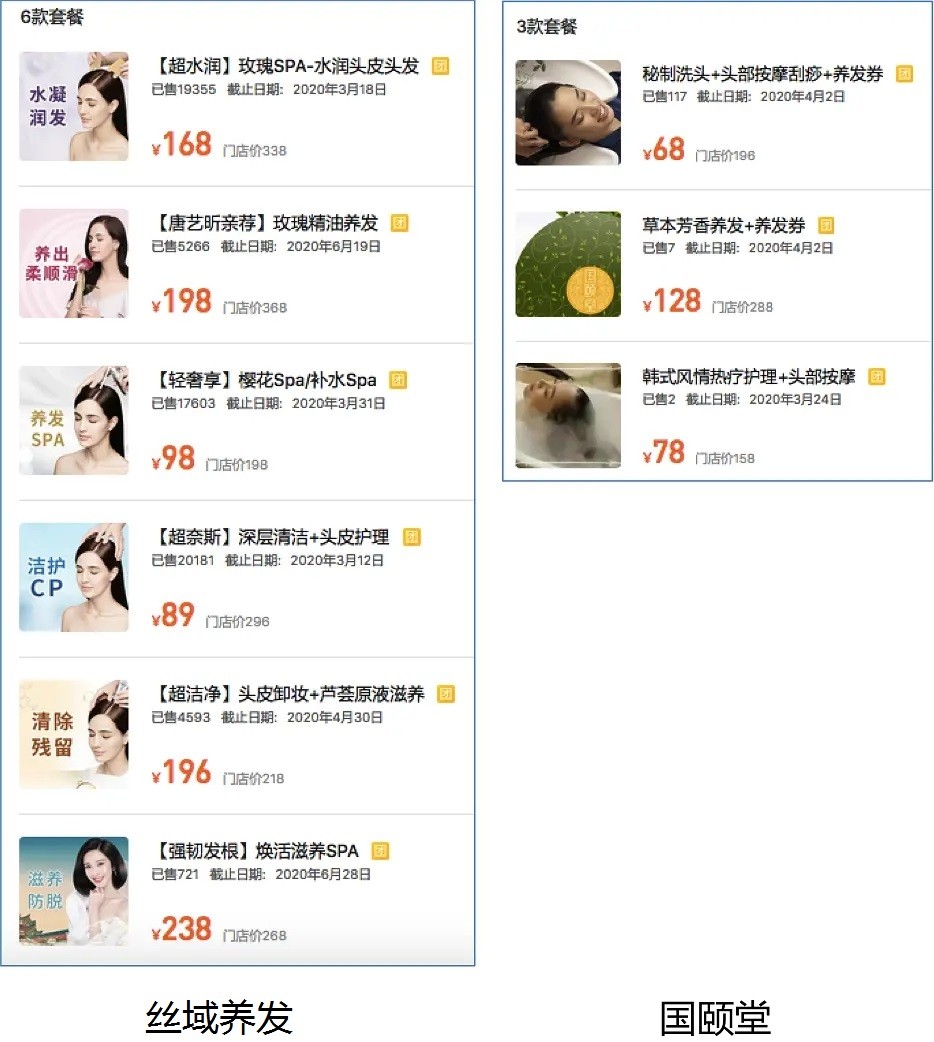Click the 水凝润发 package thumbnail
This screenshot has height=1042, width=934.
coord(74,108)
